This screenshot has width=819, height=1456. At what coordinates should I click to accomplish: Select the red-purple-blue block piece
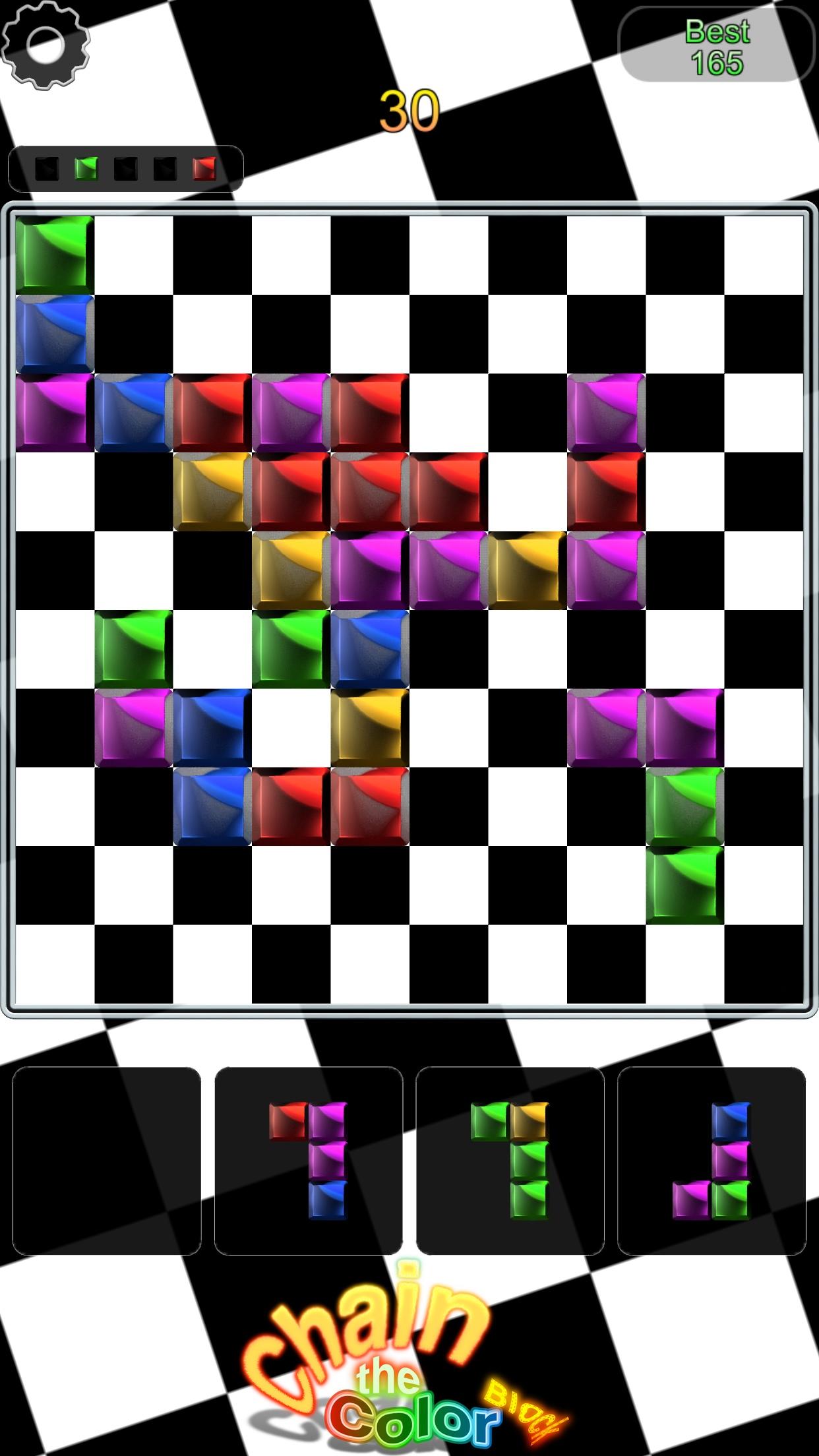[x=309, y=1161]
